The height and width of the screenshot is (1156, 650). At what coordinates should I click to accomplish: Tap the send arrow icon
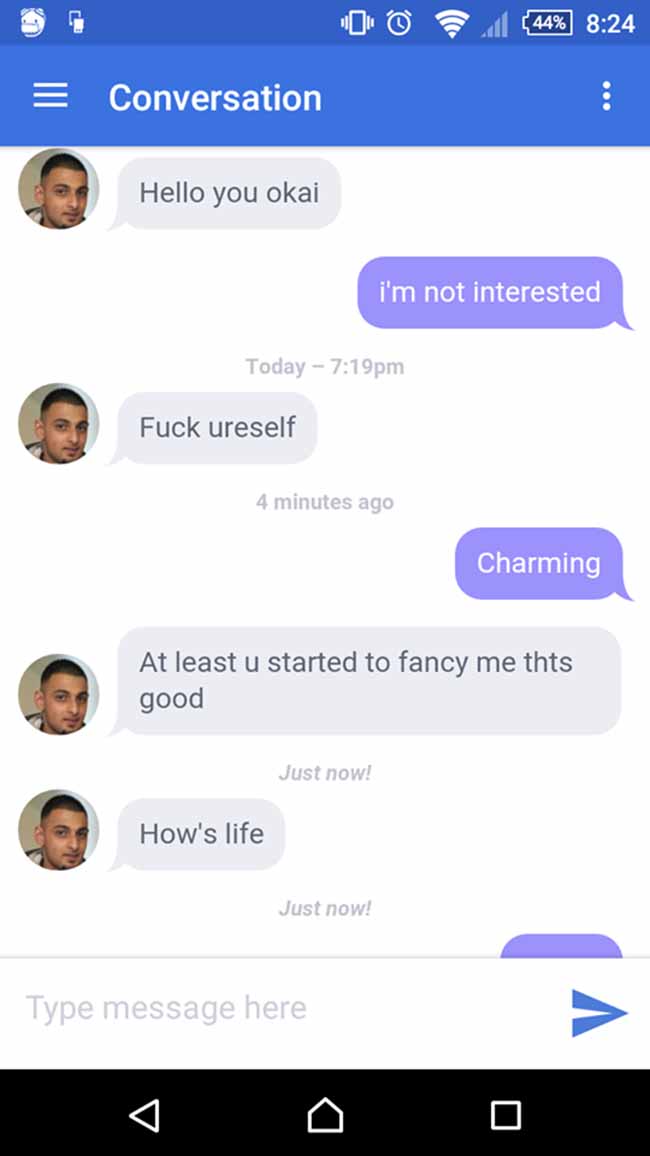click(x=598, y=1013)
